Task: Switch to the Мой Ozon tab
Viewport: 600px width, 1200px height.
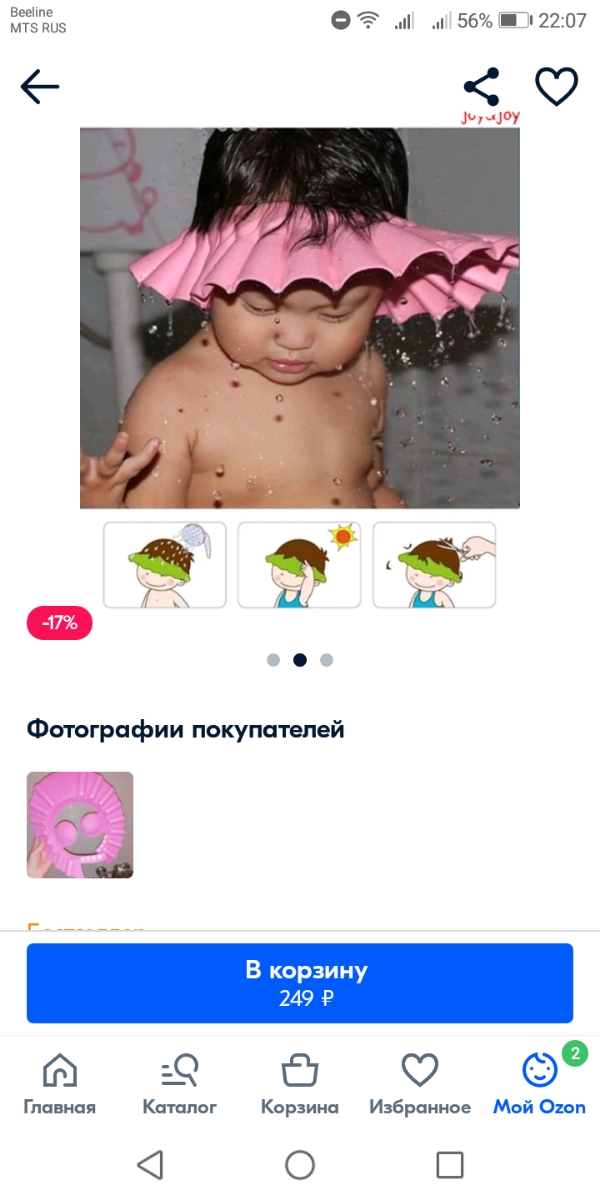Action: click(x=540, y=1083)
